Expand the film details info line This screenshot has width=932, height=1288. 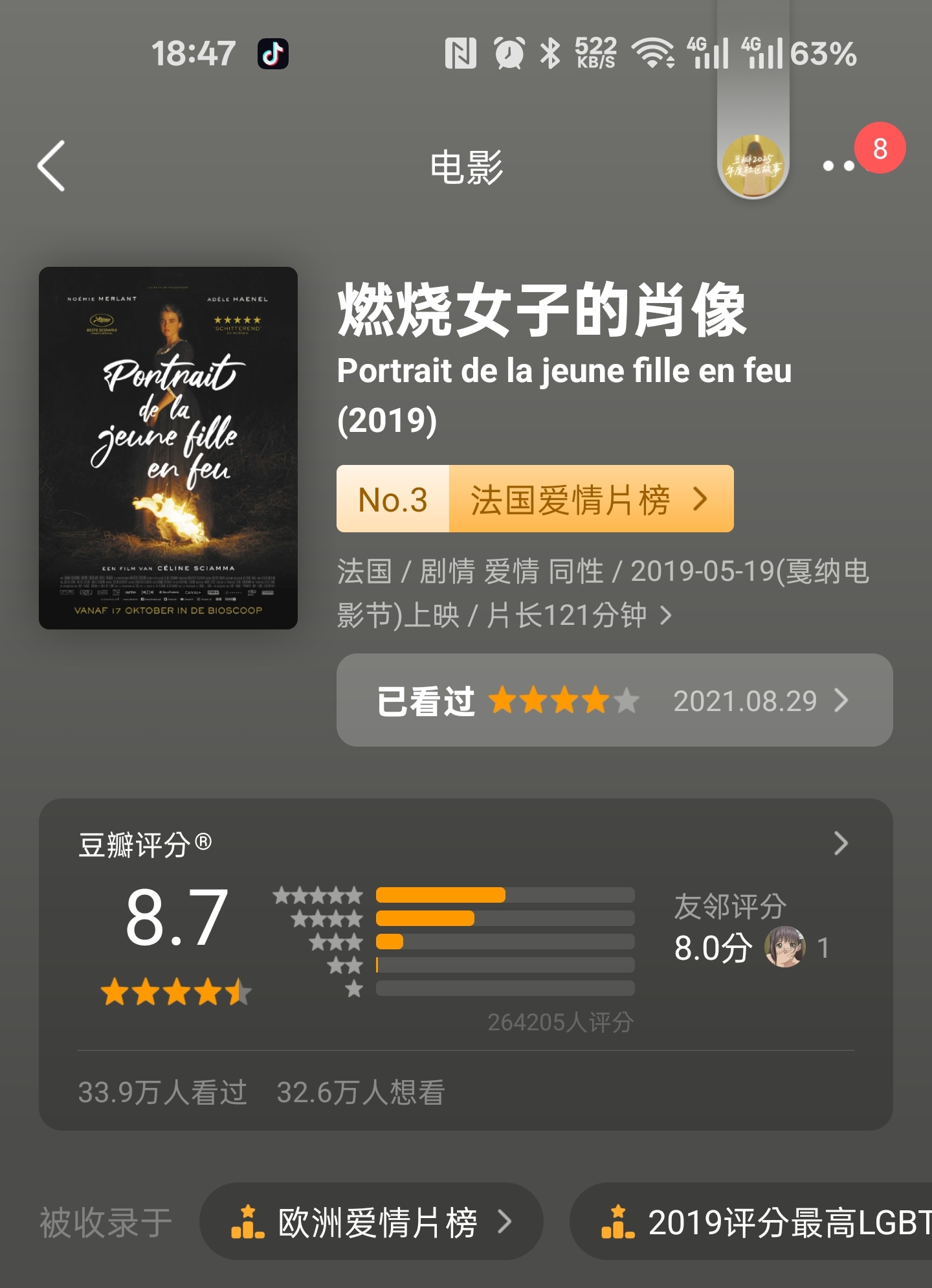pos(665,615)
